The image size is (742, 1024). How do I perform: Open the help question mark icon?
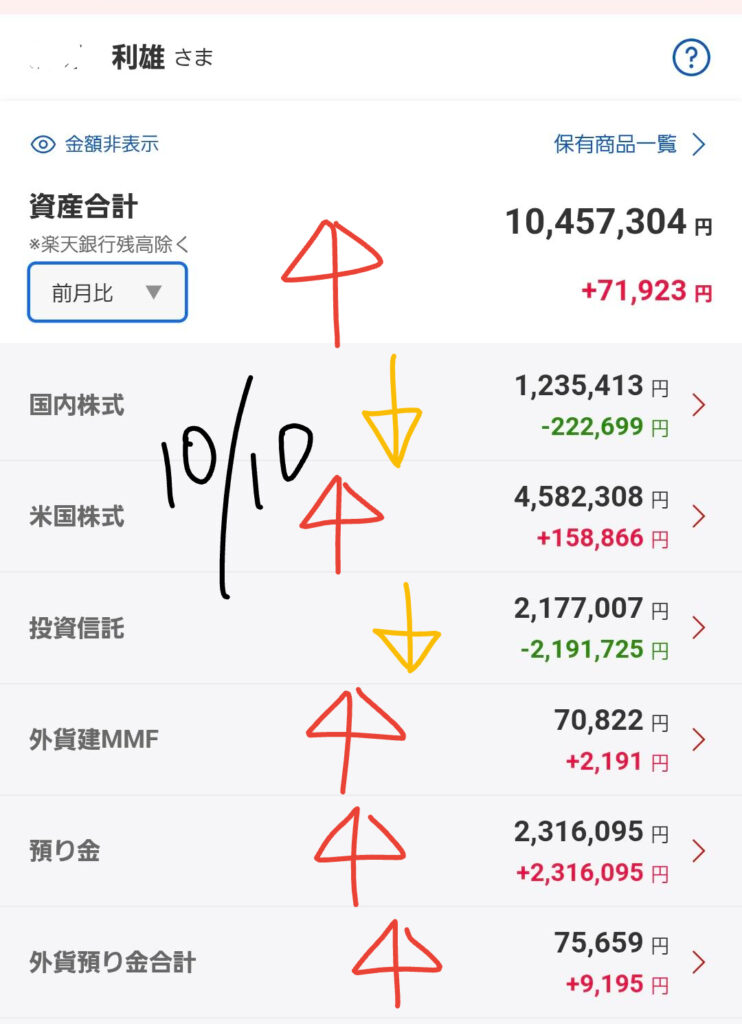(690, 59)
